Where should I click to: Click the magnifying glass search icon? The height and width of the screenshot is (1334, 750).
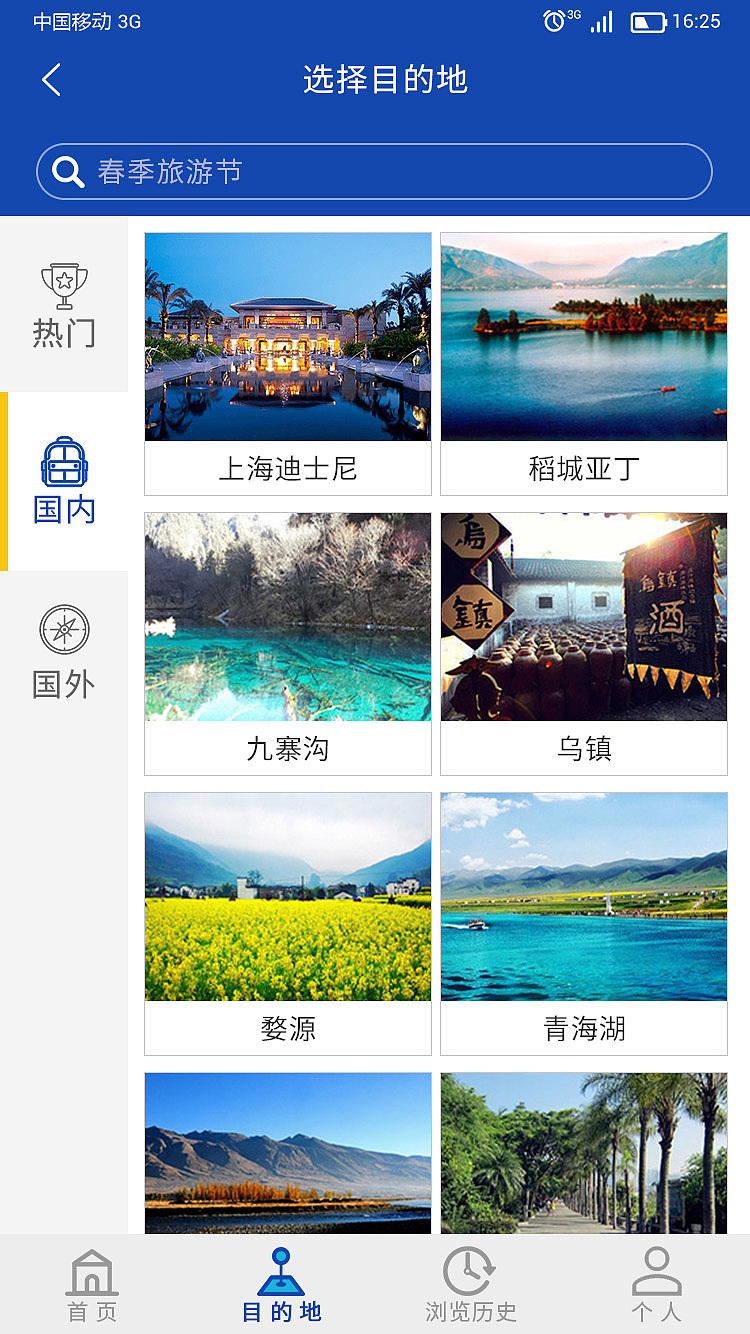[68, 172]
